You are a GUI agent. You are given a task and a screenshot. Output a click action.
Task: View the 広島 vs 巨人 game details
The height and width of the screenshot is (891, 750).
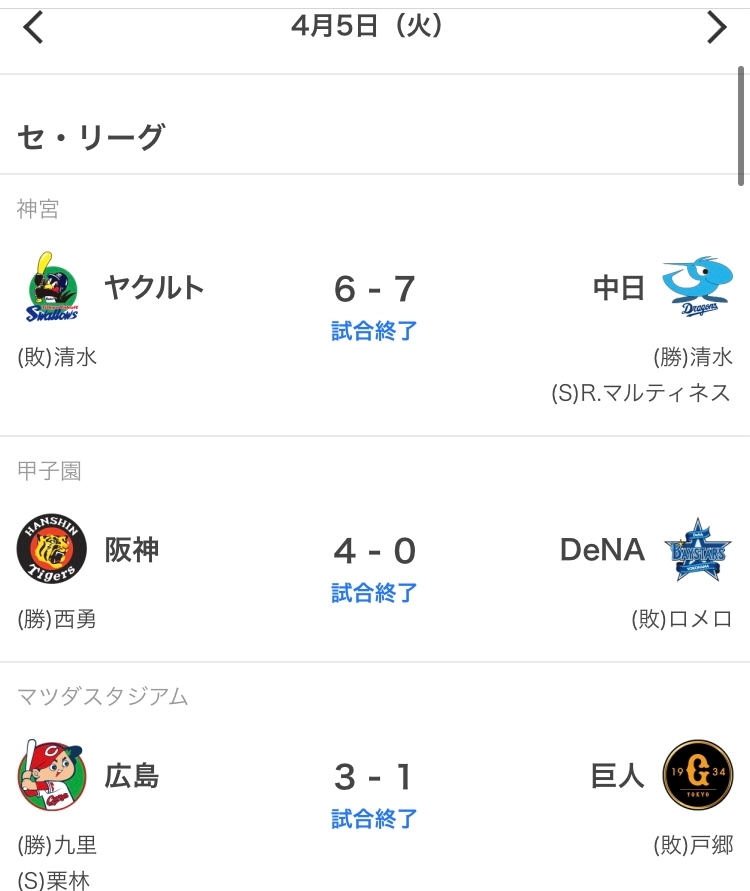pyautogui.click(x=374, y=793)
